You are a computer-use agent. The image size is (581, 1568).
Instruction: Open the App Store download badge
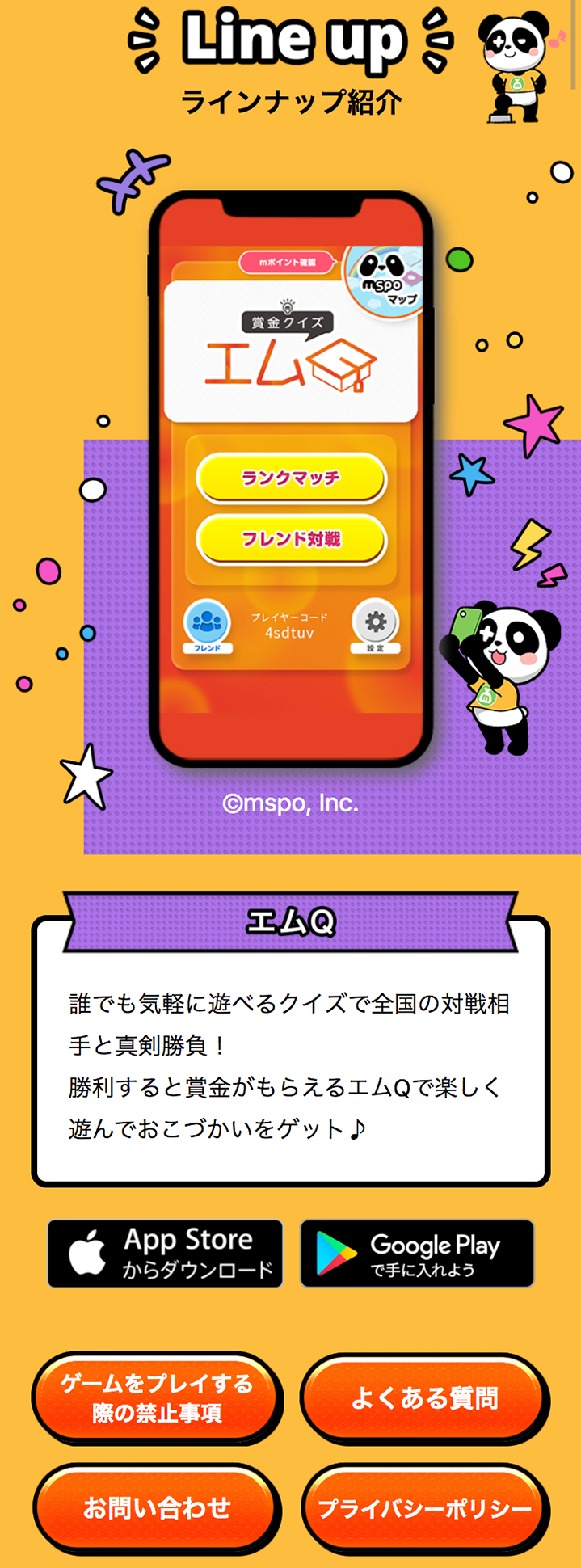coord(165,1253)
